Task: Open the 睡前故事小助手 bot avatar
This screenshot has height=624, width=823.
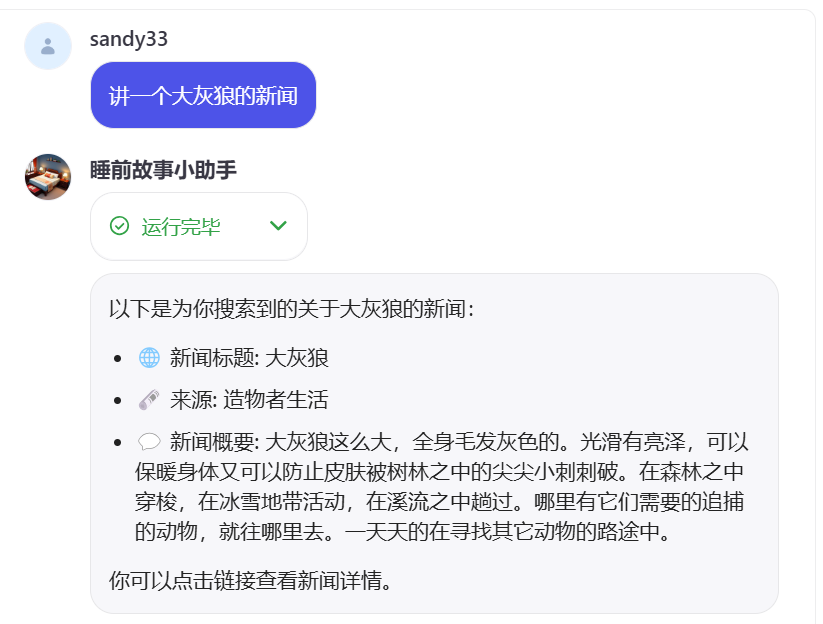Action: (x=48, y=177)
